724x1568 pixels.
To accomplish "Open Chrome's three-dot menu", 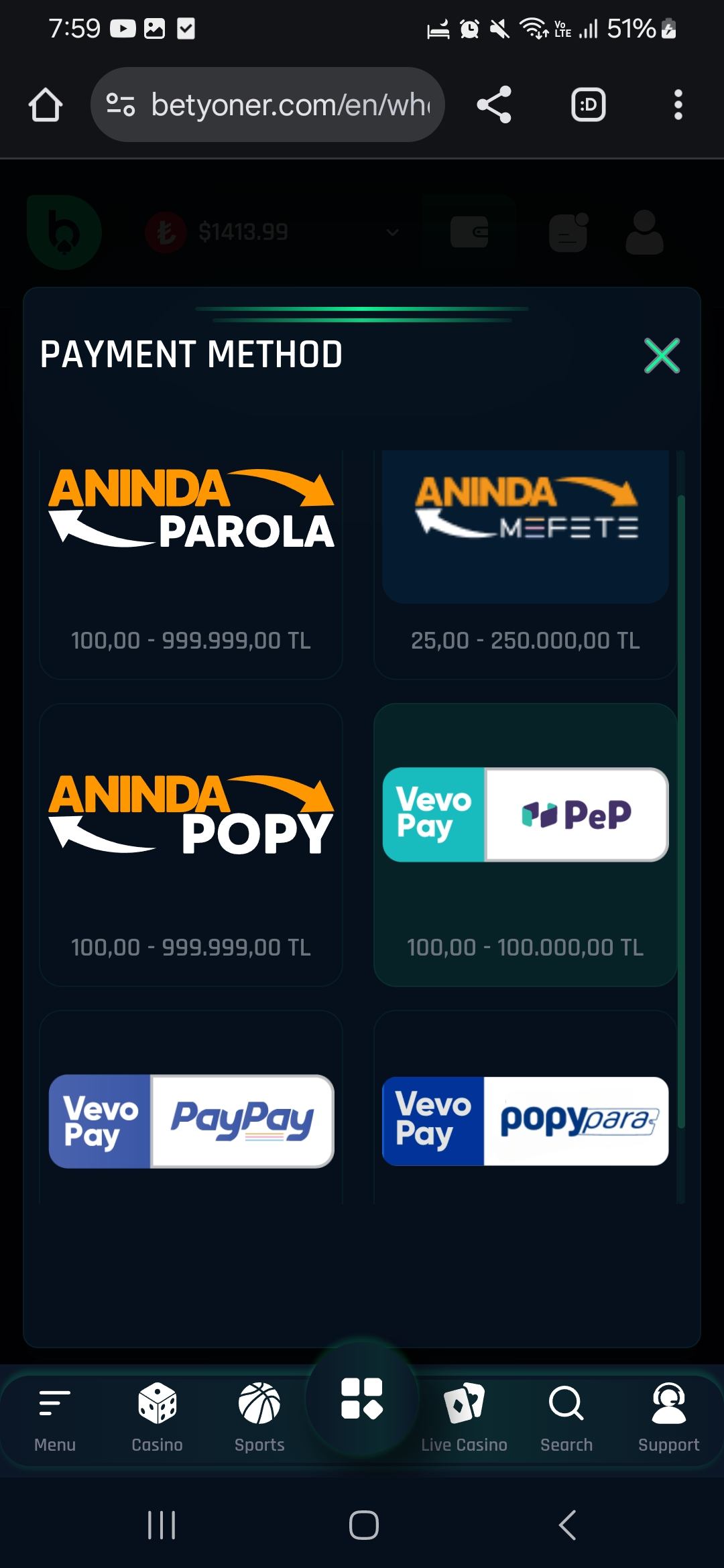I will click(678, 105).
